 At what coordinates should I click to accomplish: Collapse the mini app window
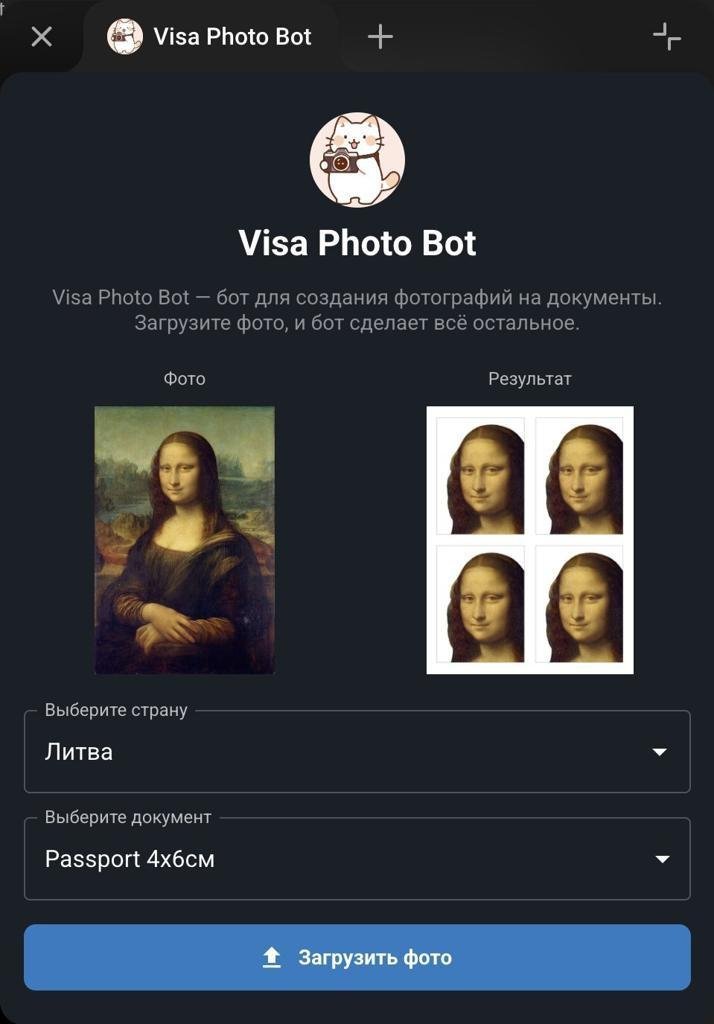pos(666,37)
